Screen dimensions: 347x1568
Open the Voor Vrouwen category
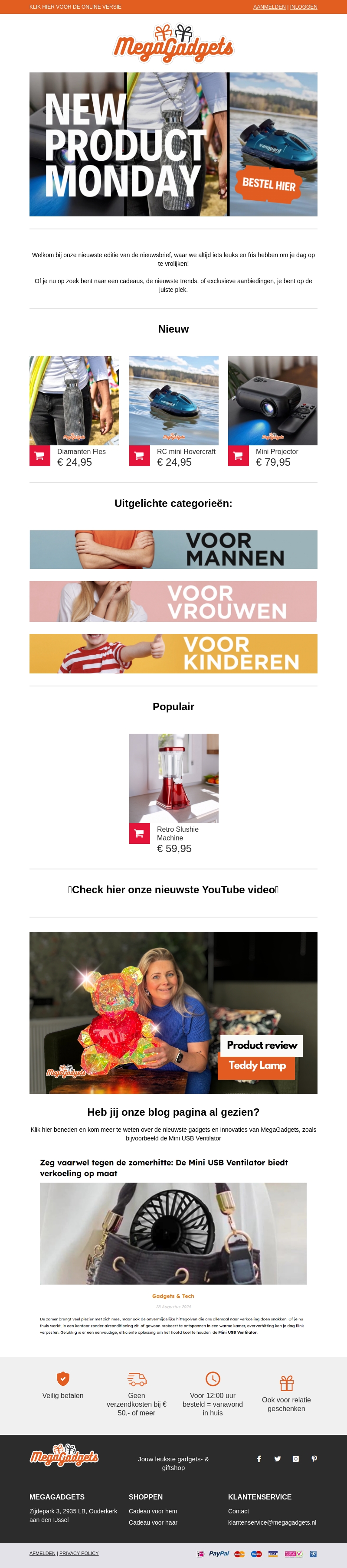tap(173, 601)
